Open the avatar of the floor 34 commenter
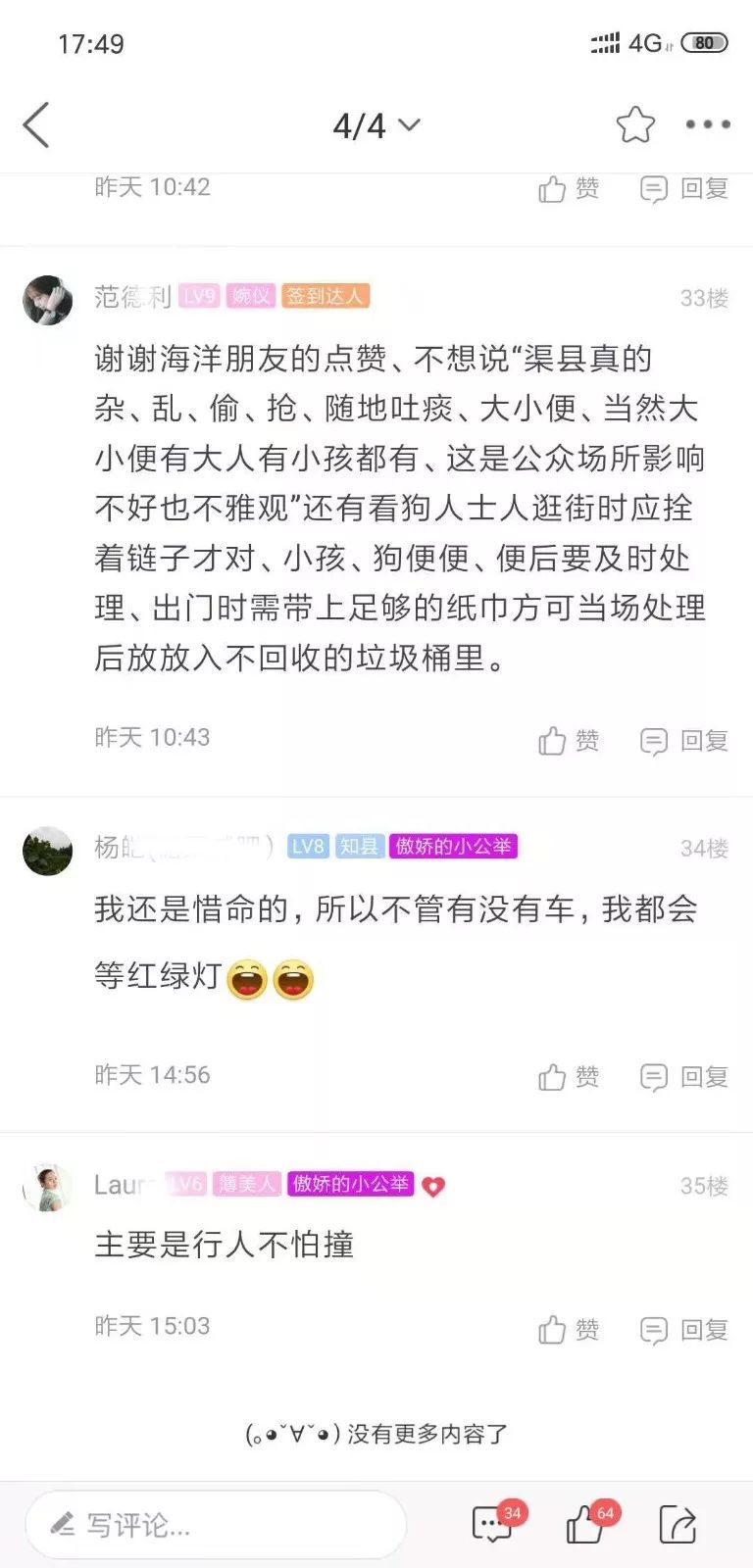 click(x=48, y=850)
